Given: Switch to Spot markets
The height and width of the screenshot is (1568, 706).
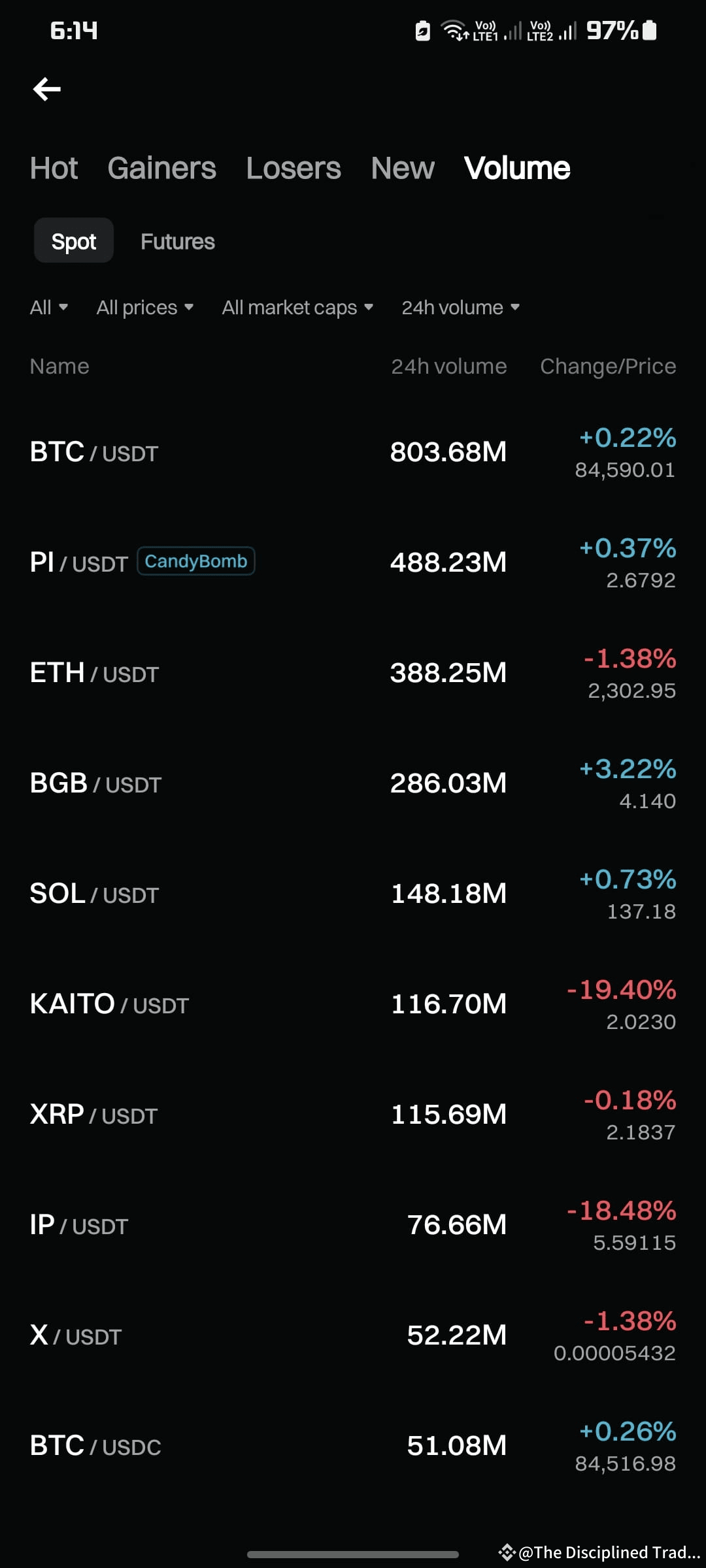Looking at the screenshot, I should coord(73,240).
